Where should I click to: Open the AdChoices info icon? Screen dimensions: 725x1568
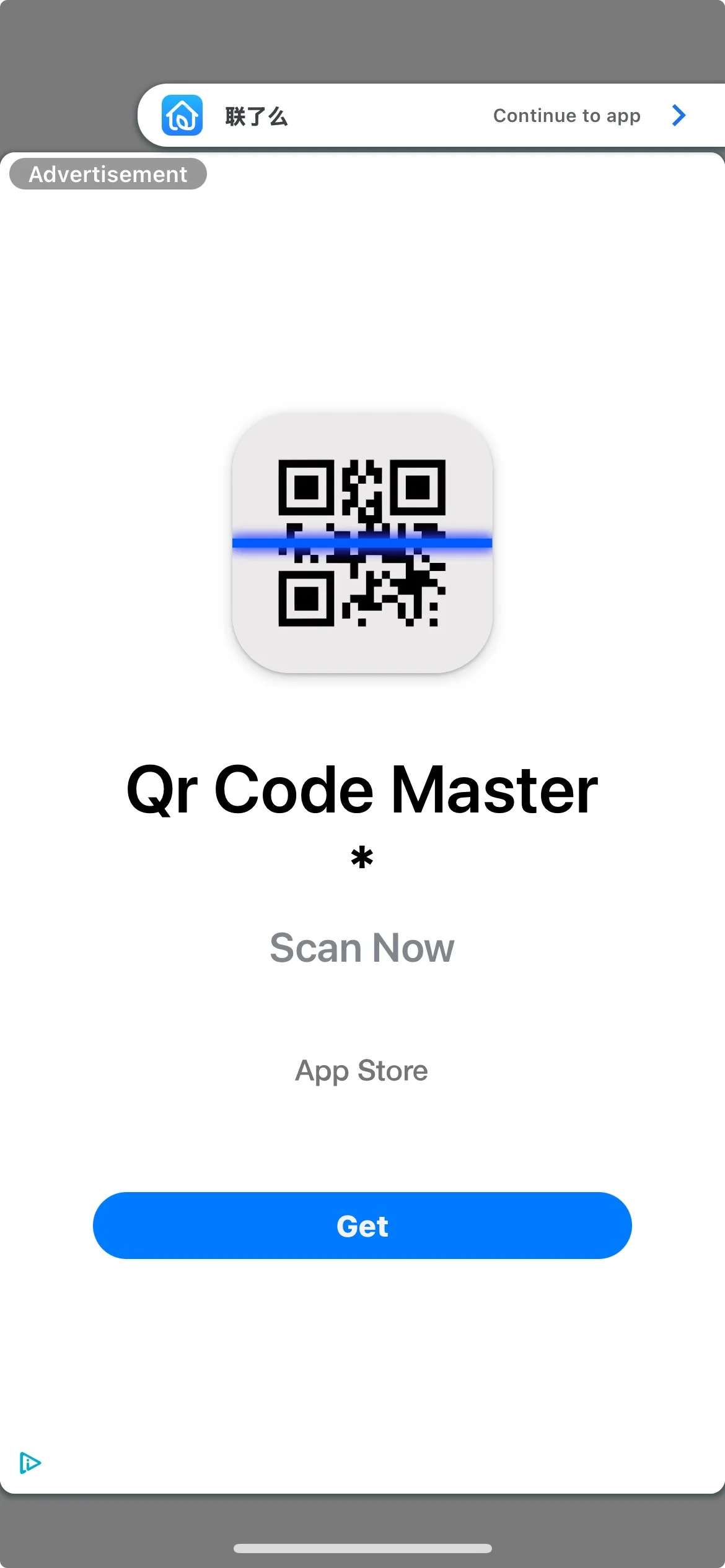(29, 1463)
